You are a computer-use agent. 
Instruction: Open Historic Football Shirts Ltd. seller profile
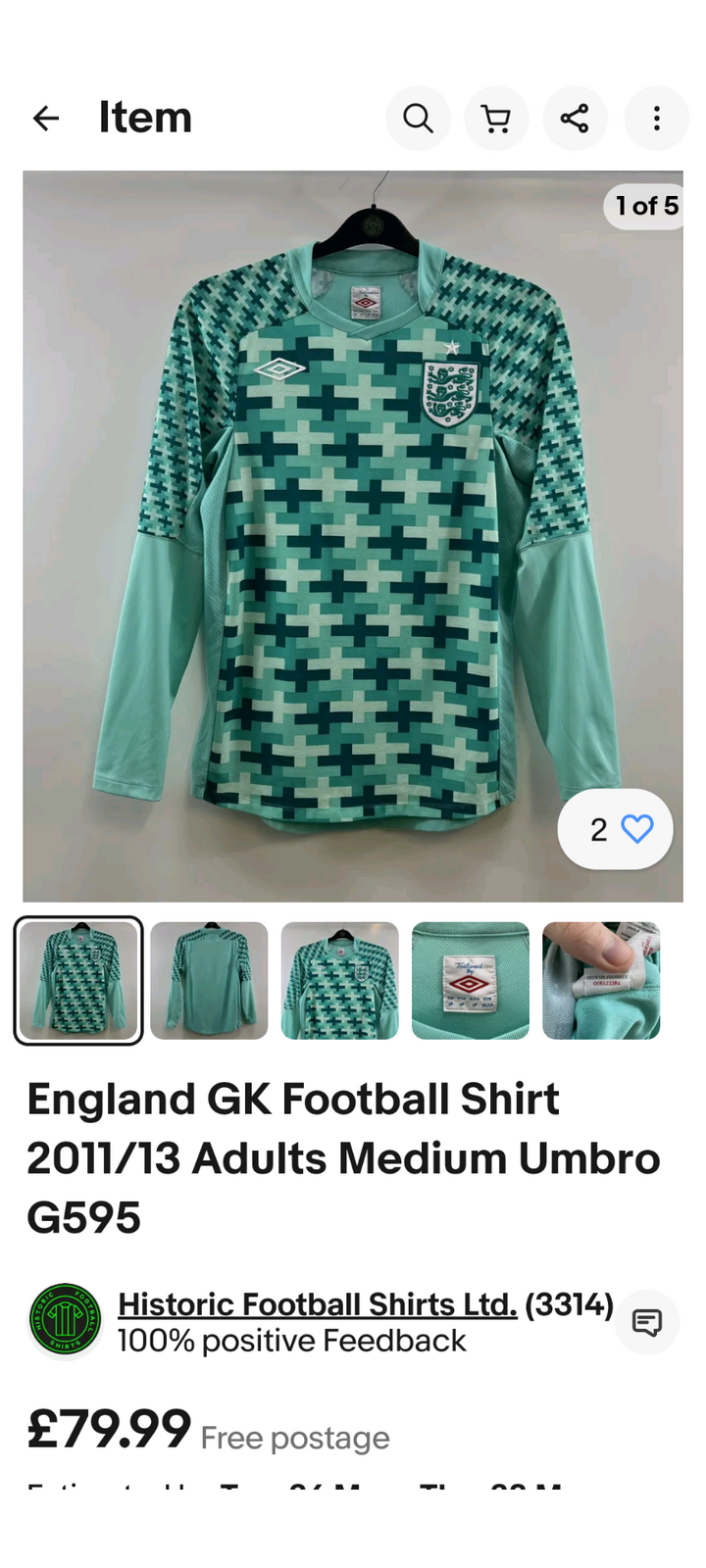(317, 1304)
